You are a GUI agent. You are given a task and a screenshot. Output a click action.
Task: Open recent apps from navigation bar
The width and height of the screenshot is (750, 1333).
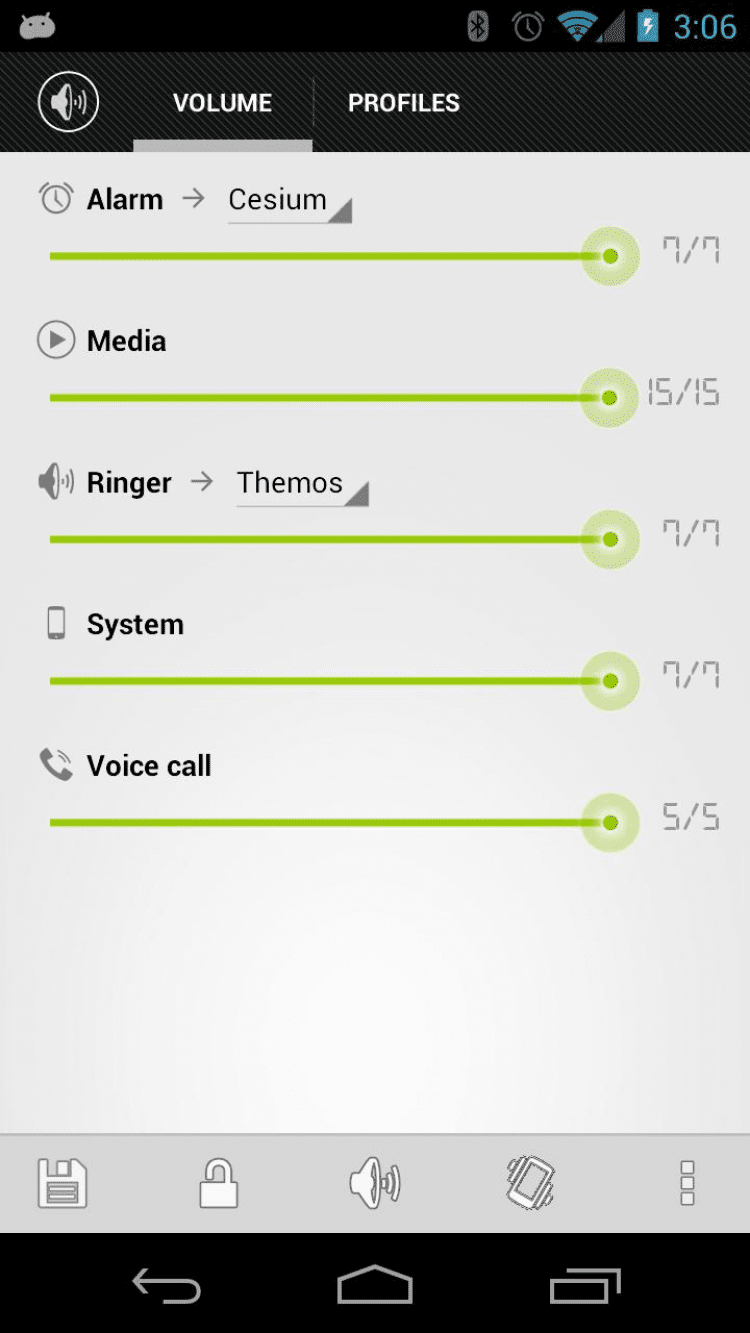tap(585, 1285)
